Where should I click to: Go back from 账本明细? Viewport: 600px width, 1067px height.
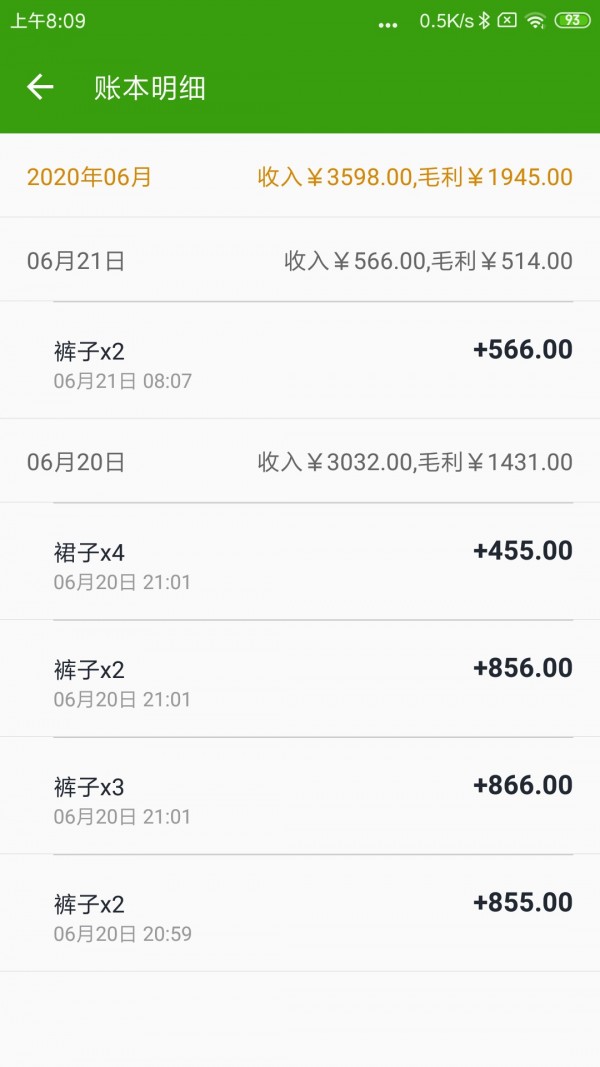click(40, 87)
